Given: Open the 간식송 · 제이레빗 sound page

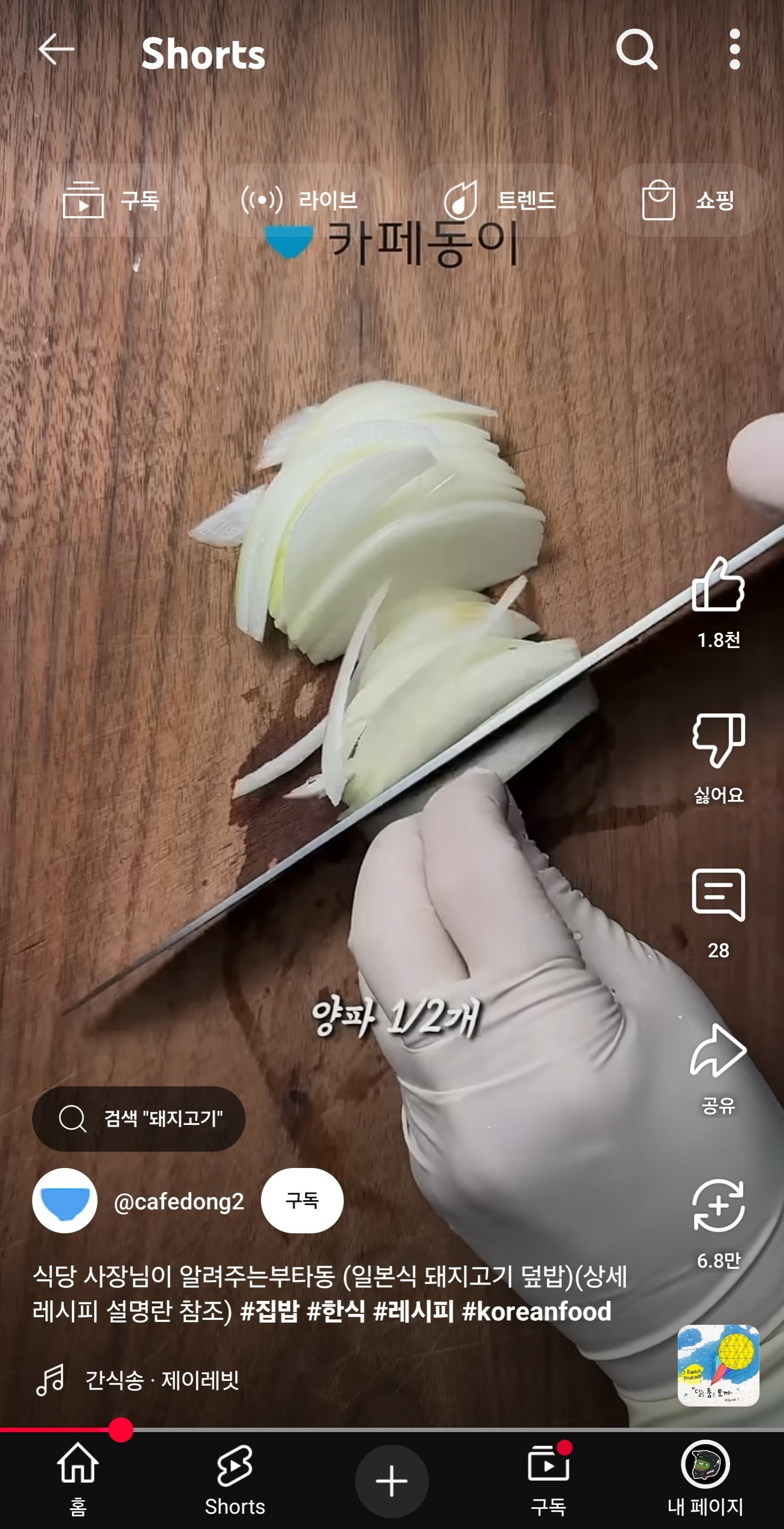Looking at the screenshot, I should click(162, 1380).
